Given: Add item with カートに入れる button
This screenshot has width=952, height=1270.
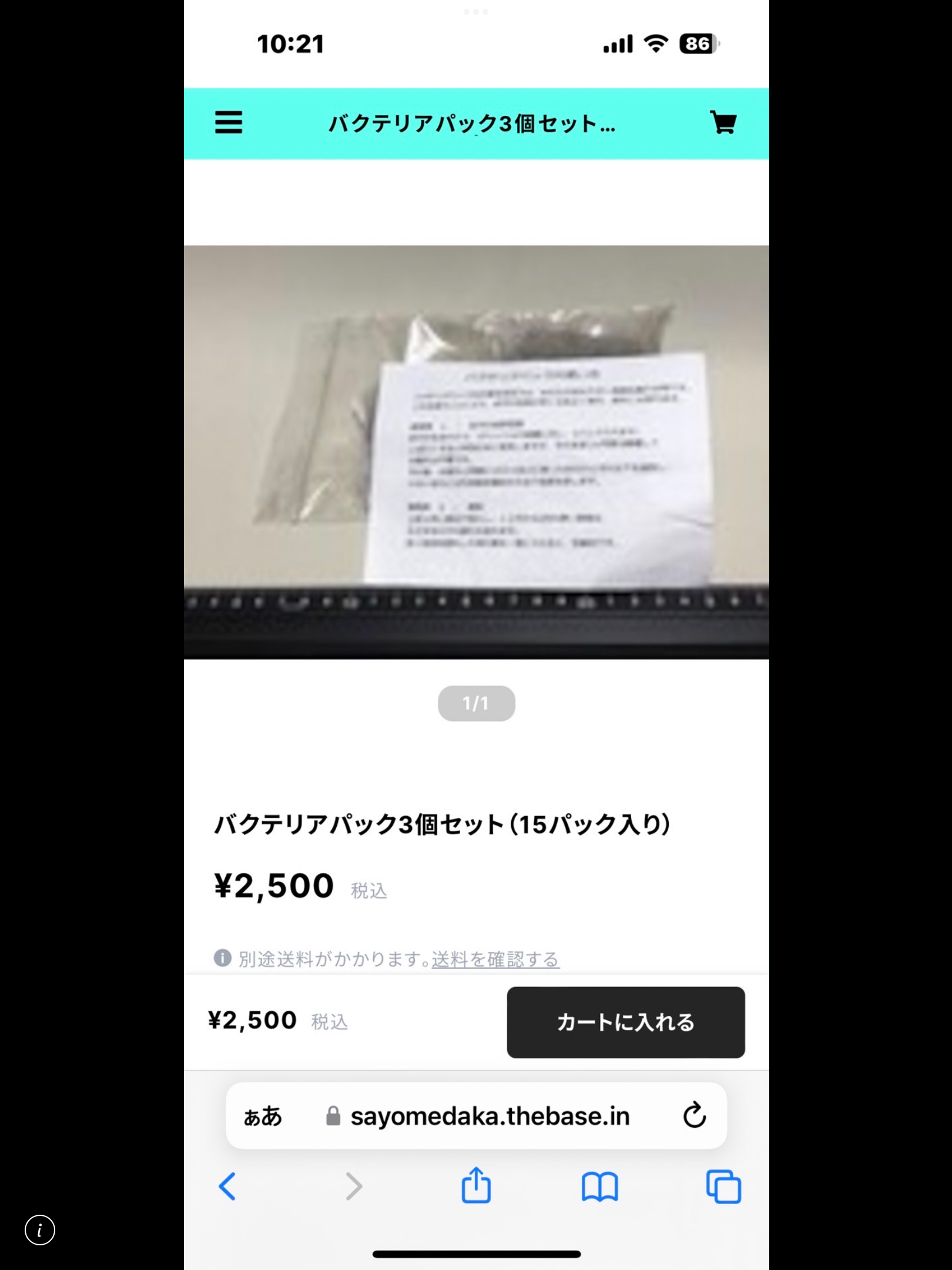Looking at the screenshot, I should [x=625, y=1022].
